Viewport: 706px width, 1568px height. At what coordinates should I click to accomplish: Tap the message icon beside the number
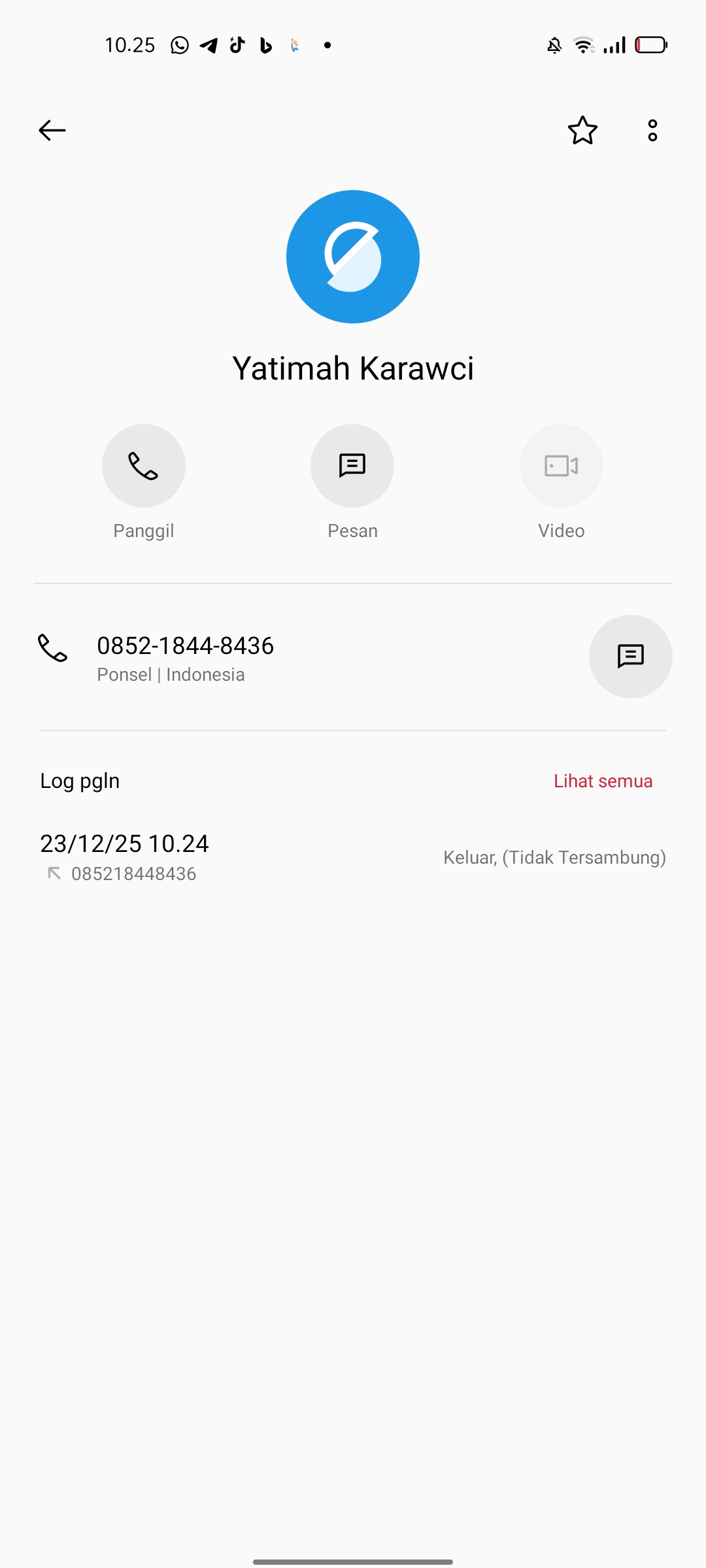pos(630,656)
